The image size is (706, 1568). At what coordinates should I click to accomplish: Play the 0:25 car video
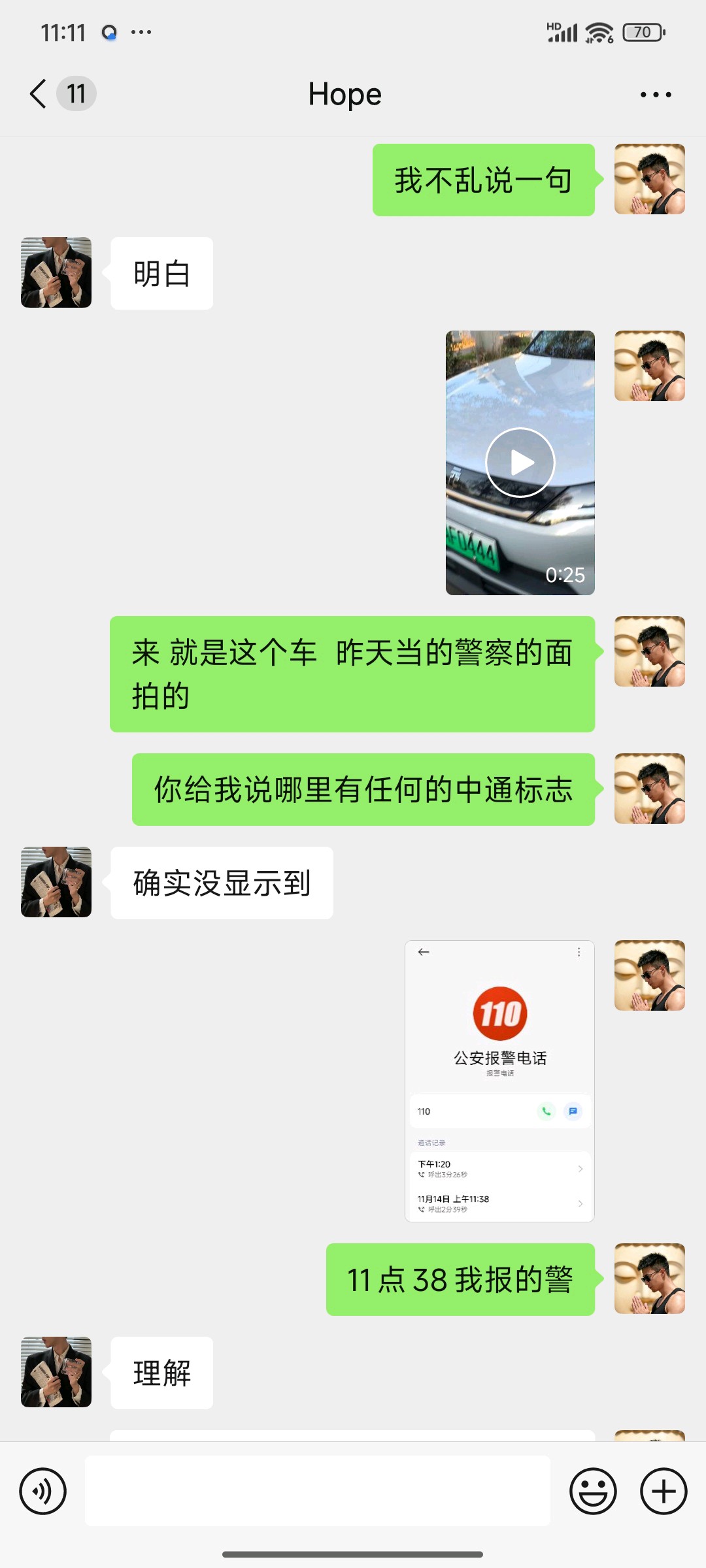pyautogui.click(x=520, y=461)
